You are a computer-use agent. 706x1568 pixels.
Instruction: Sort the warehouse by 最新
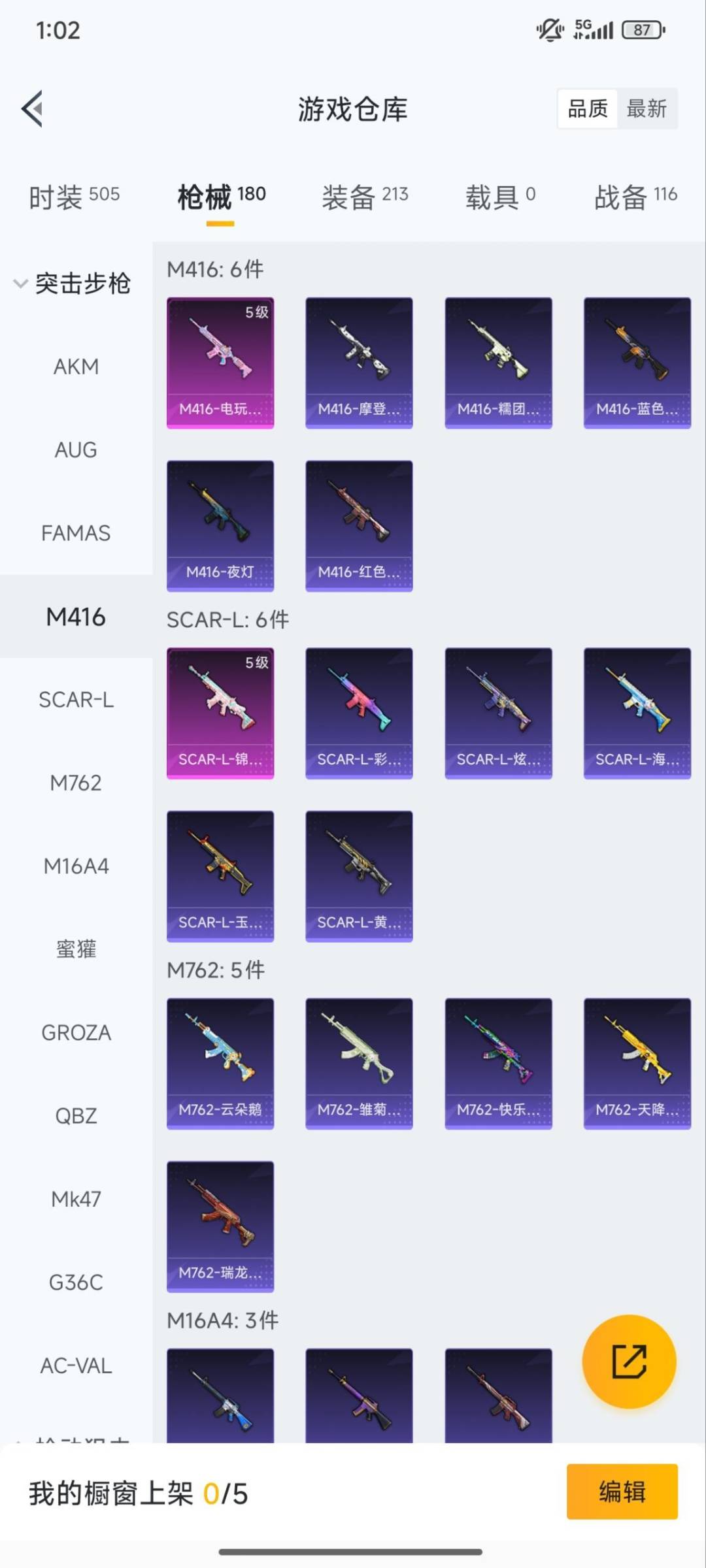(x=646, y=108)
